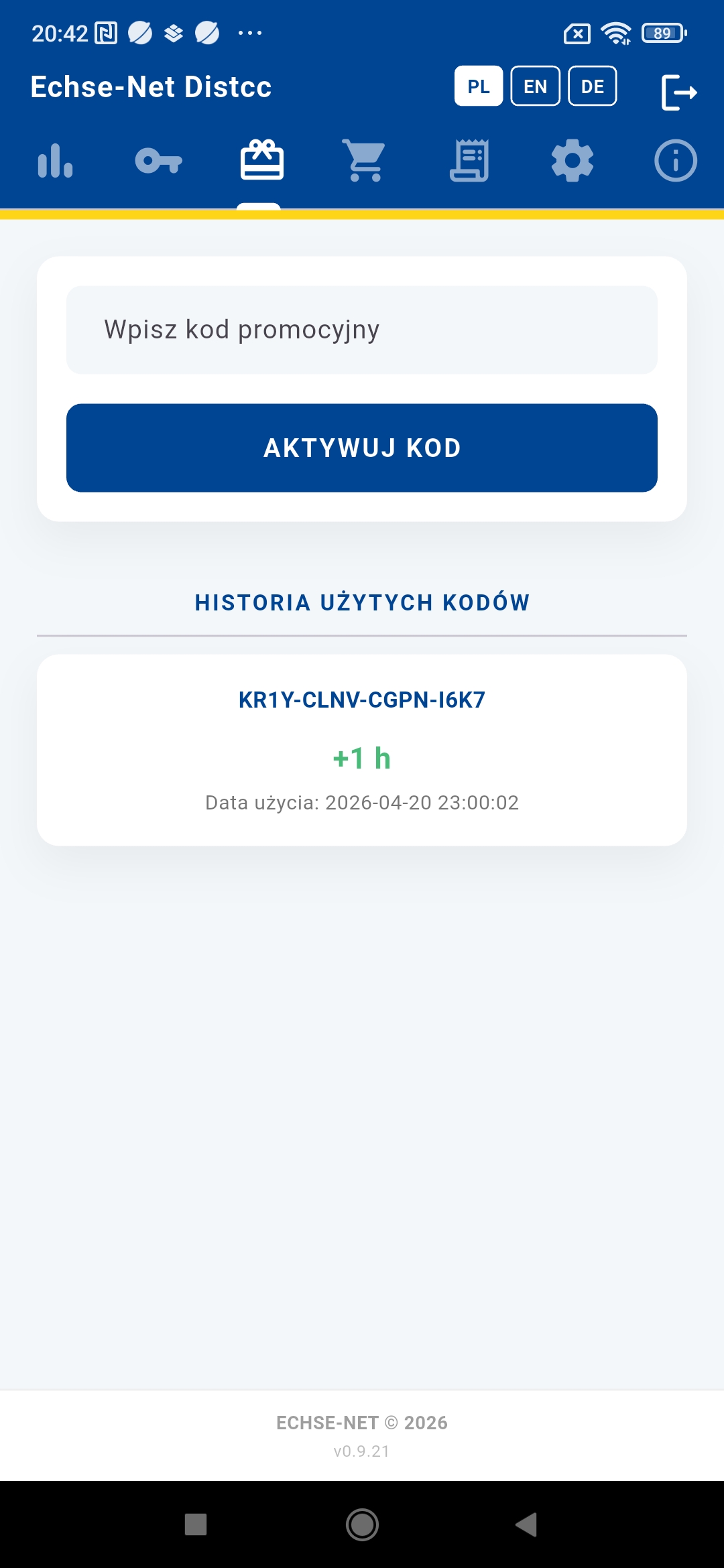Viewport: 724px width, 1568px height.
Task: Switch to the statistics tab
Action: coord(55,161)
